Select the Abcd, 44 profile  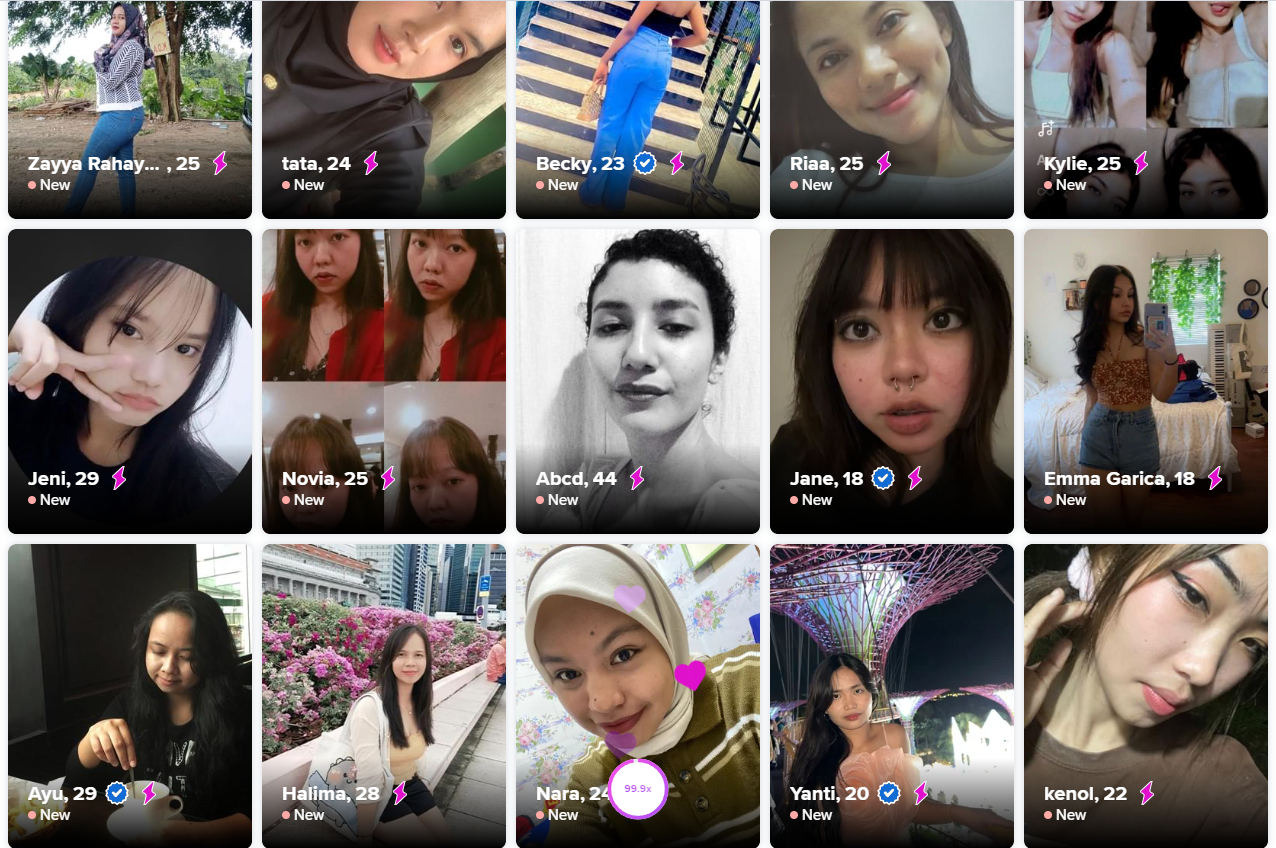[638, 380]
